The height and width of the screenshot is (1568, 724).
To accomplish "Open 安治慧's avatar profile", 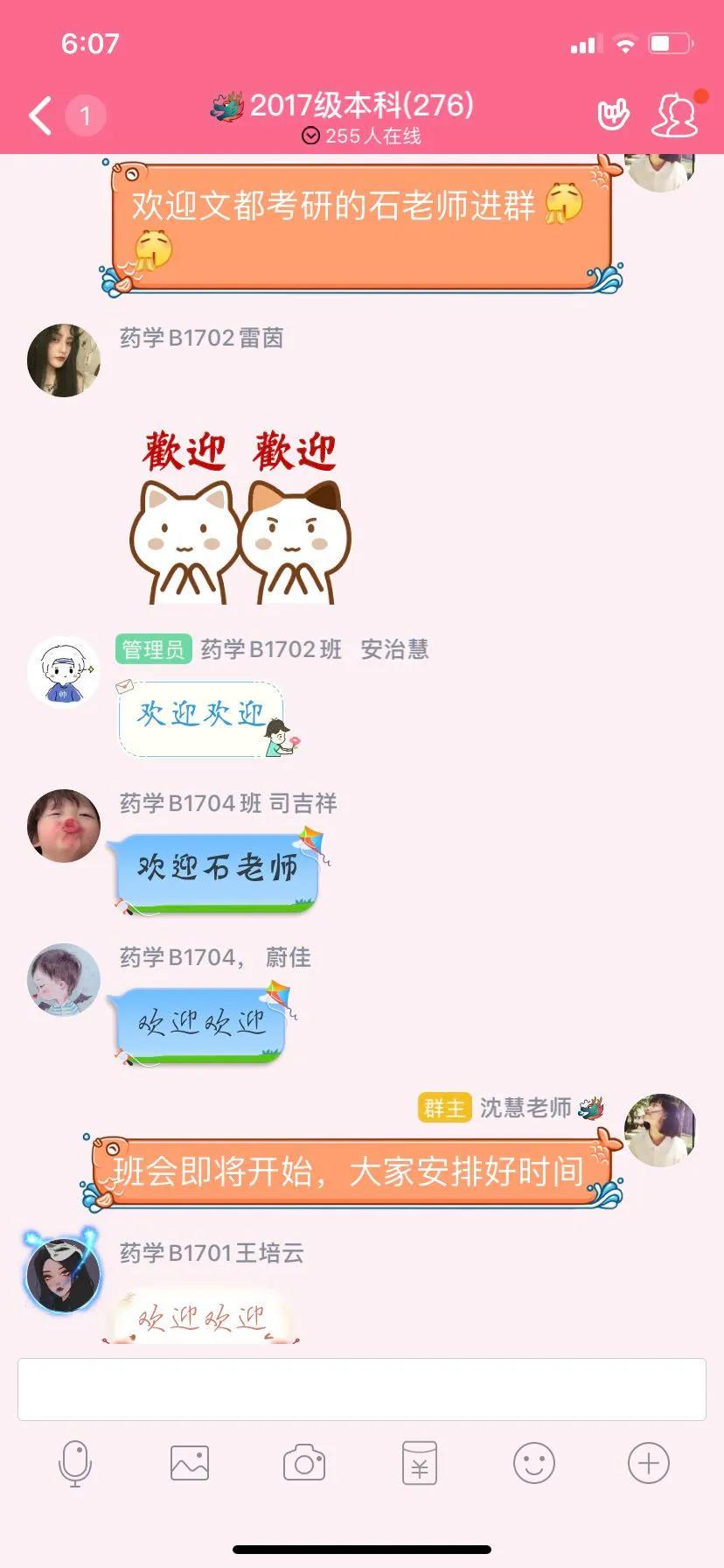I will coord(64,672).
